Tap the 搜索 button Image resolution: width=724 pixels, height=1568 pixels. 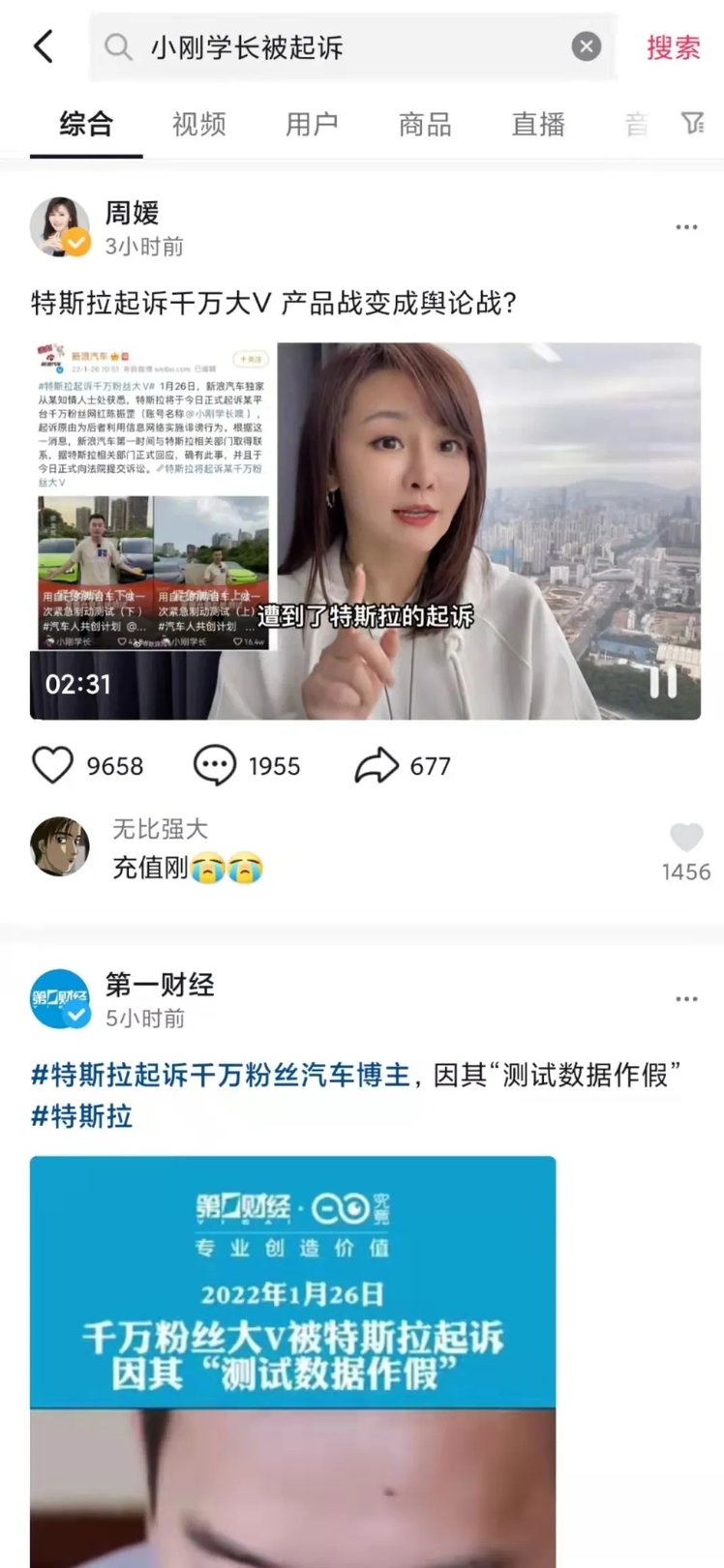click(673, 46)
